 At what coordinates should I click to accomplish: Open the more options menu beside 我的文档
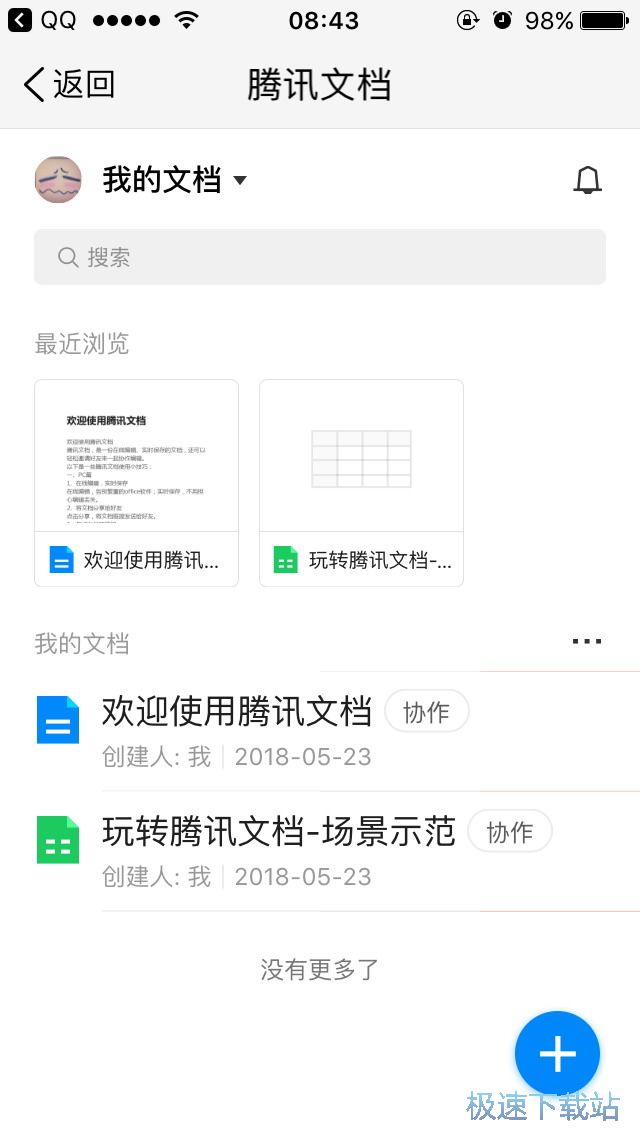(587, 642)
